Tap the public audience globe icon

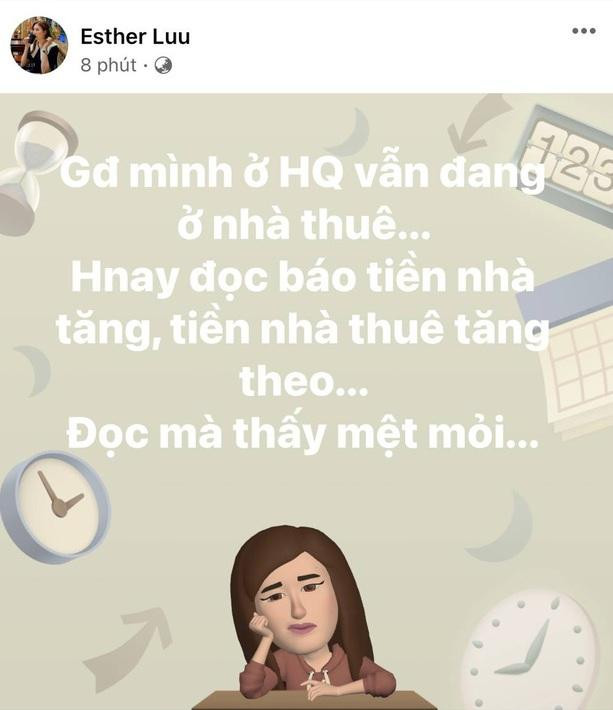coord(164,65)
